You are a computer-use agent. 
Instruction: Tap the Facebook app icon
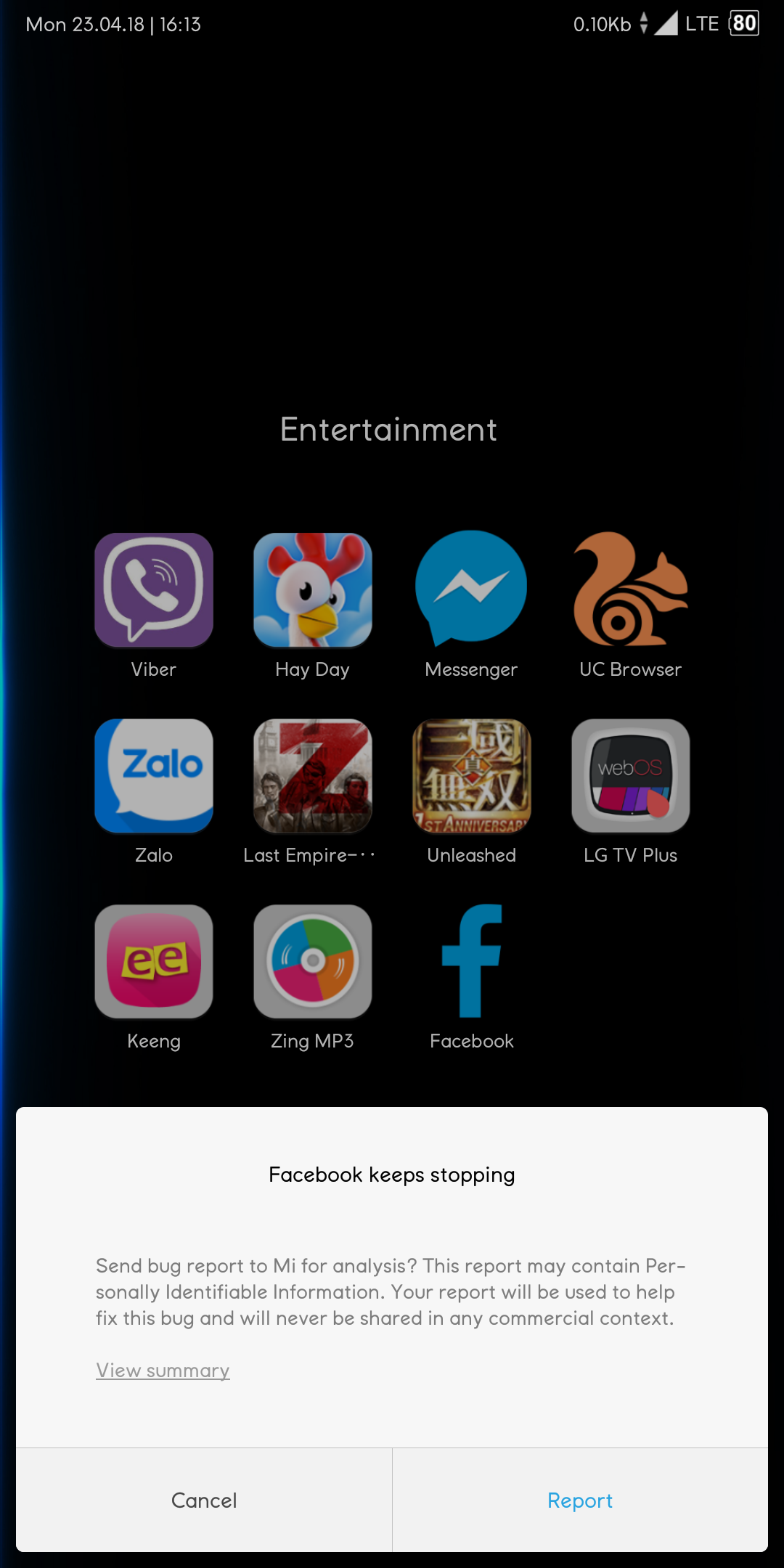472,961
